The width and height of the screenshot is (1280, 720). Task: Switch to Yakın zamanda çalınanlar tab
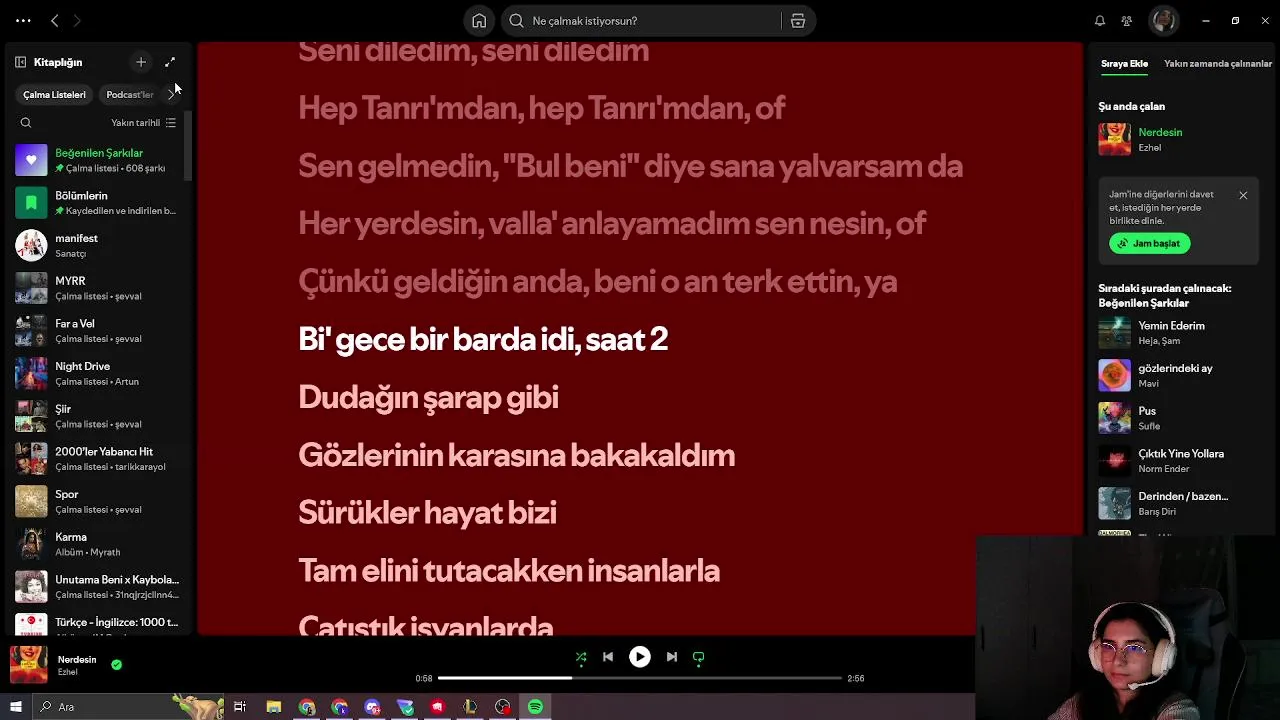coord(1217,64)
